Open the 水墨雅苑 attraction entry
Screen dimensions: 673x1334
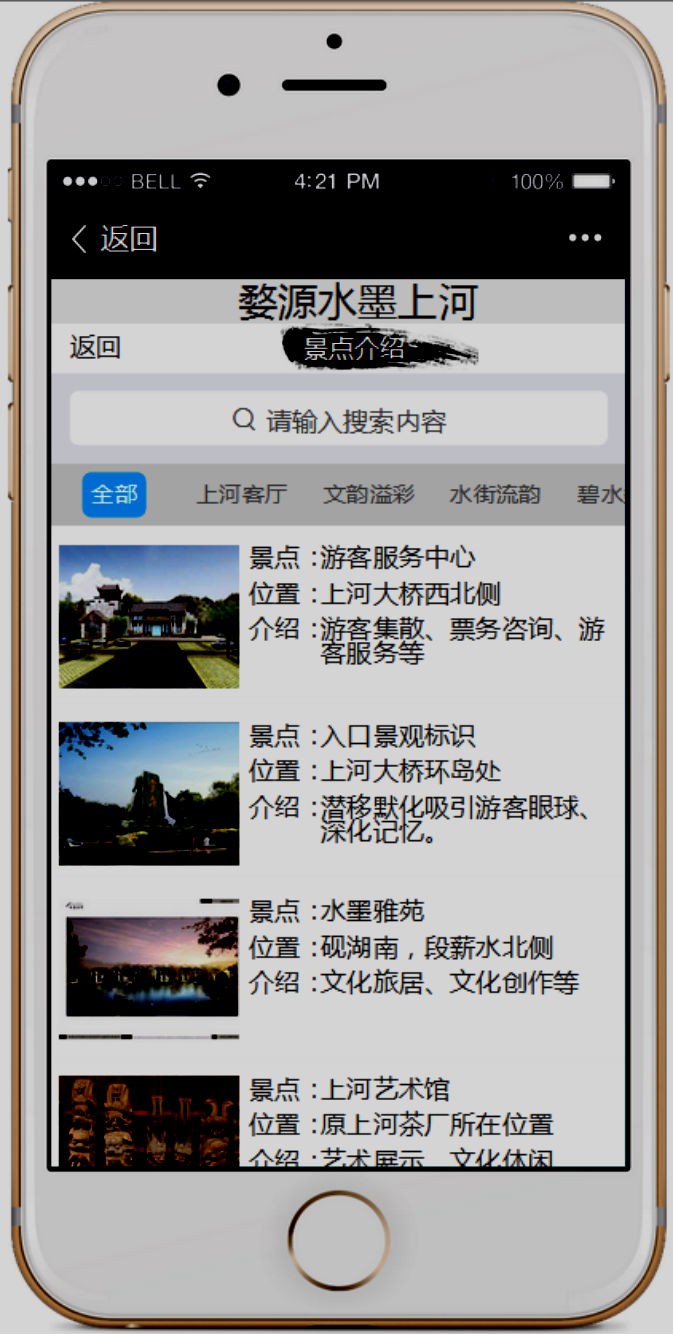pos(338,969)
